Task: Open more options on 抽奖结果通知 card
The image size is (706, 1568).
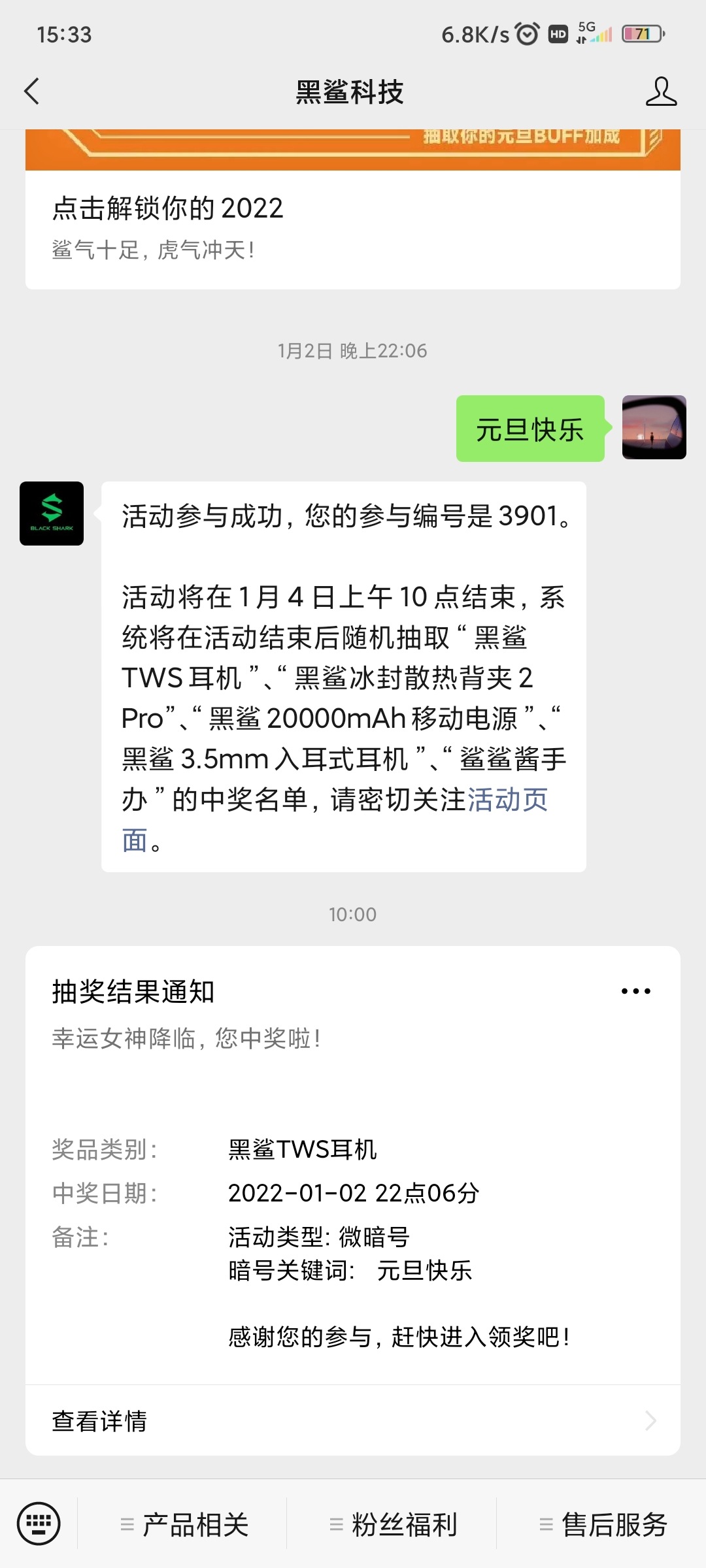Action: [635, 991]
